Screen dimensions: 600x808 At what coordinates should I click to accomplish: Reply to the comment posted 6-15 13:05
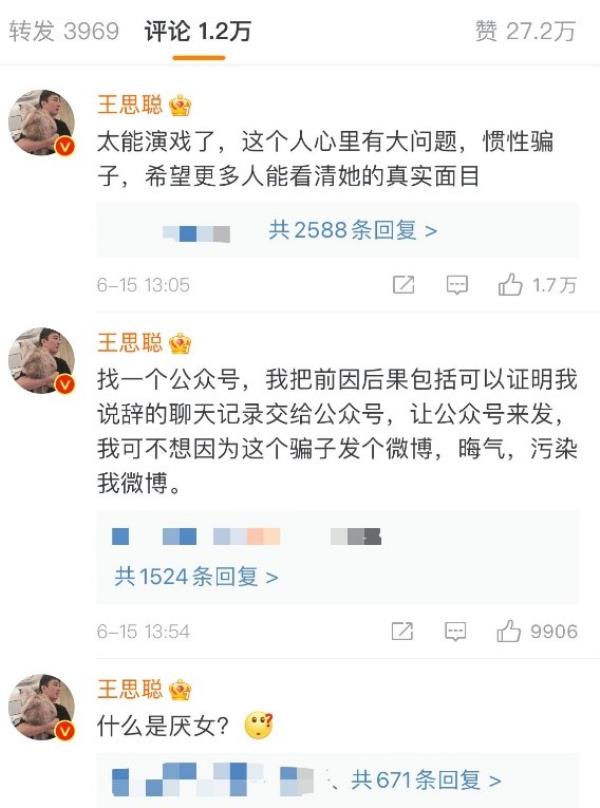click(x=457, y=285)
